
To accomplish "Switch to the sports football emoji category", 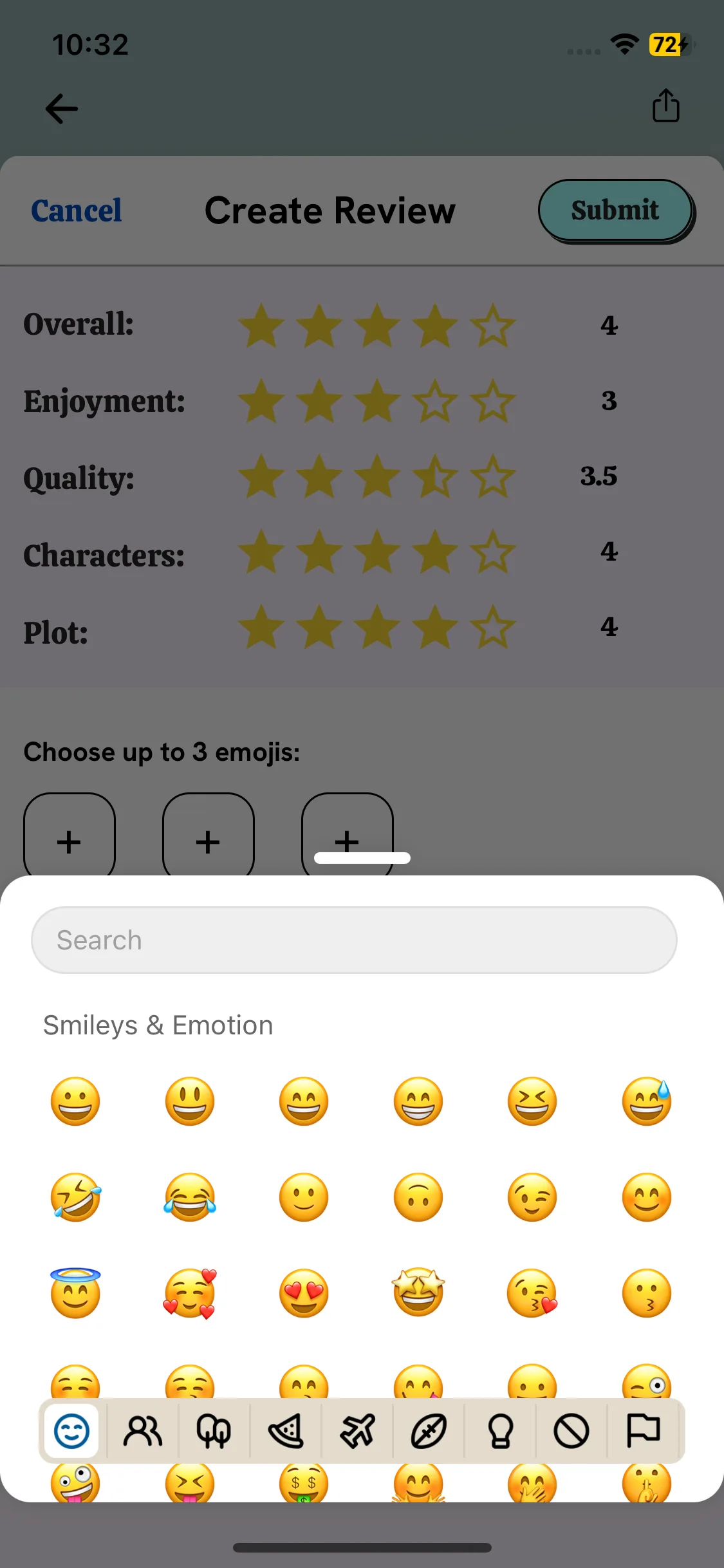I will [x=429, y=1432].
